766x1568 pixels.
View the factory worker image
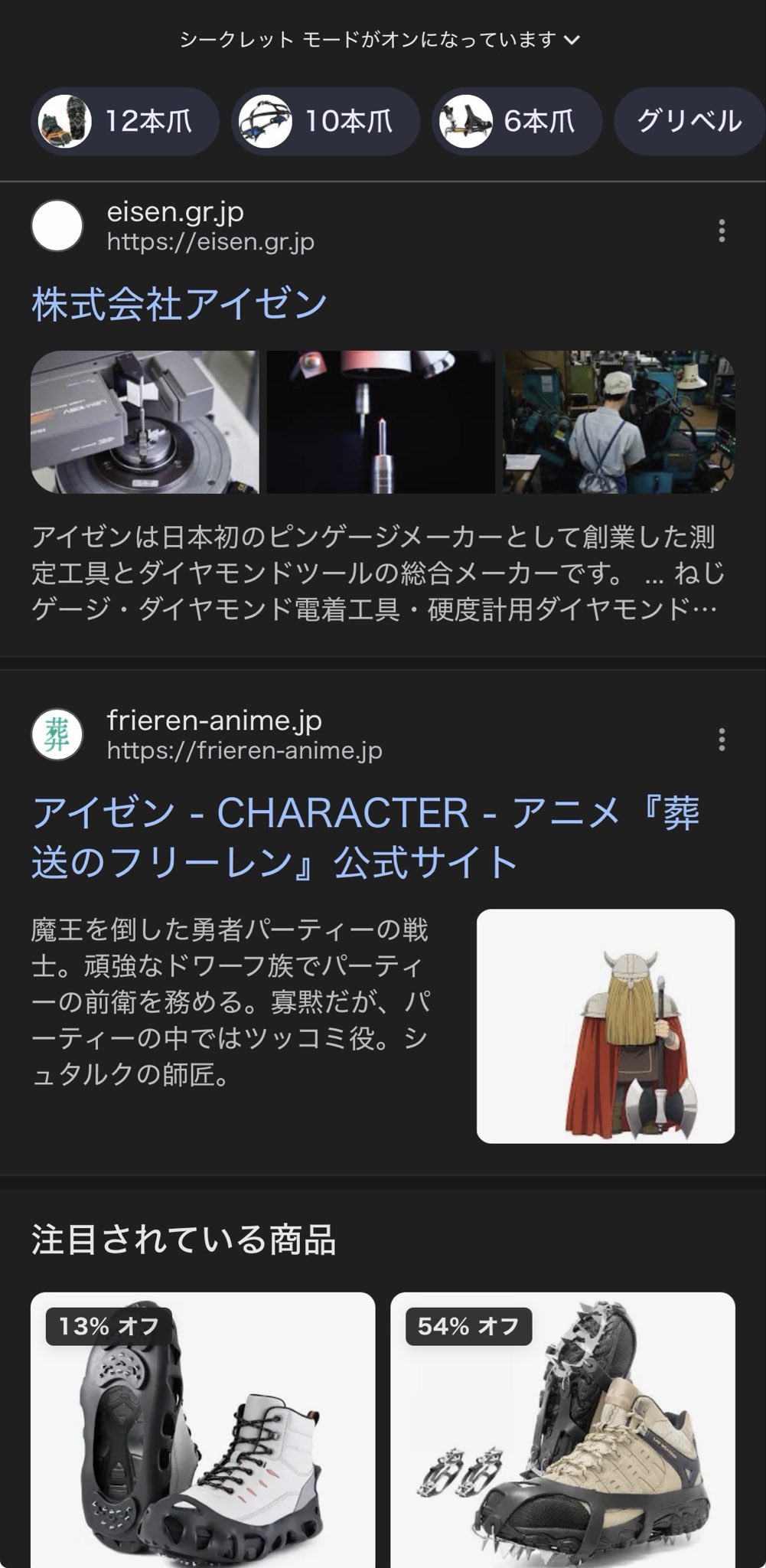[618, 422]
